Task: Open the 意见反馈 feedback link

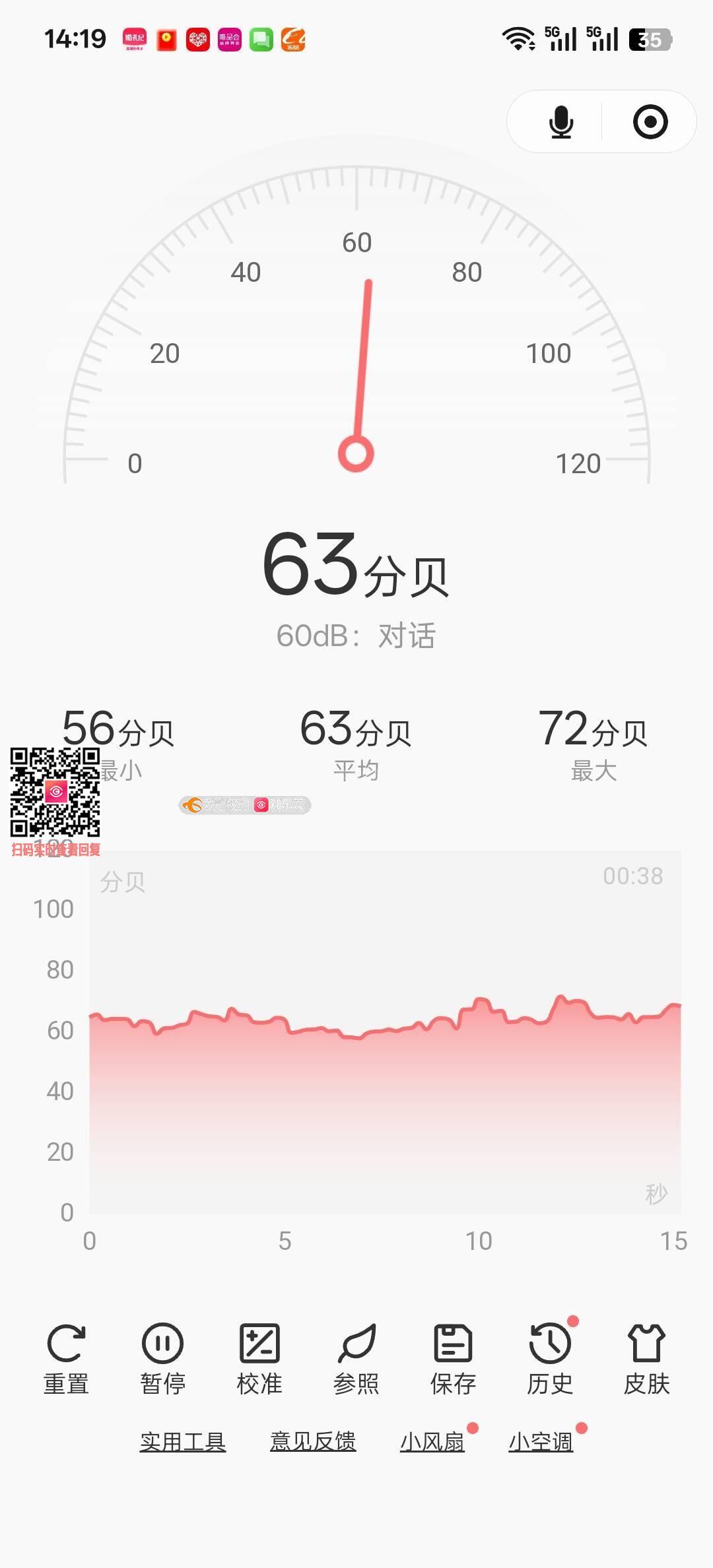Action: coord(313,1442)
